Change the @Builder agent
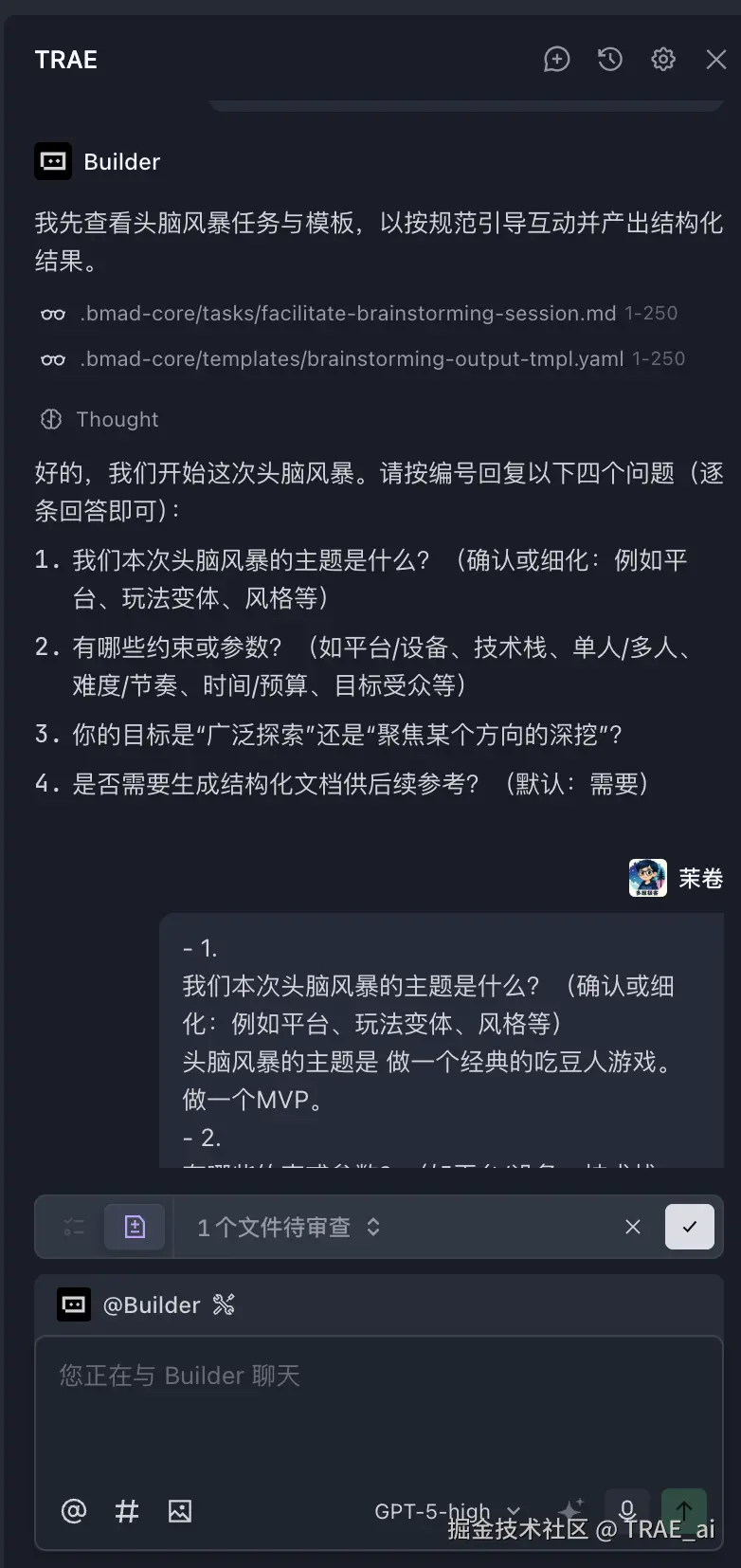 coord(152,1305)
